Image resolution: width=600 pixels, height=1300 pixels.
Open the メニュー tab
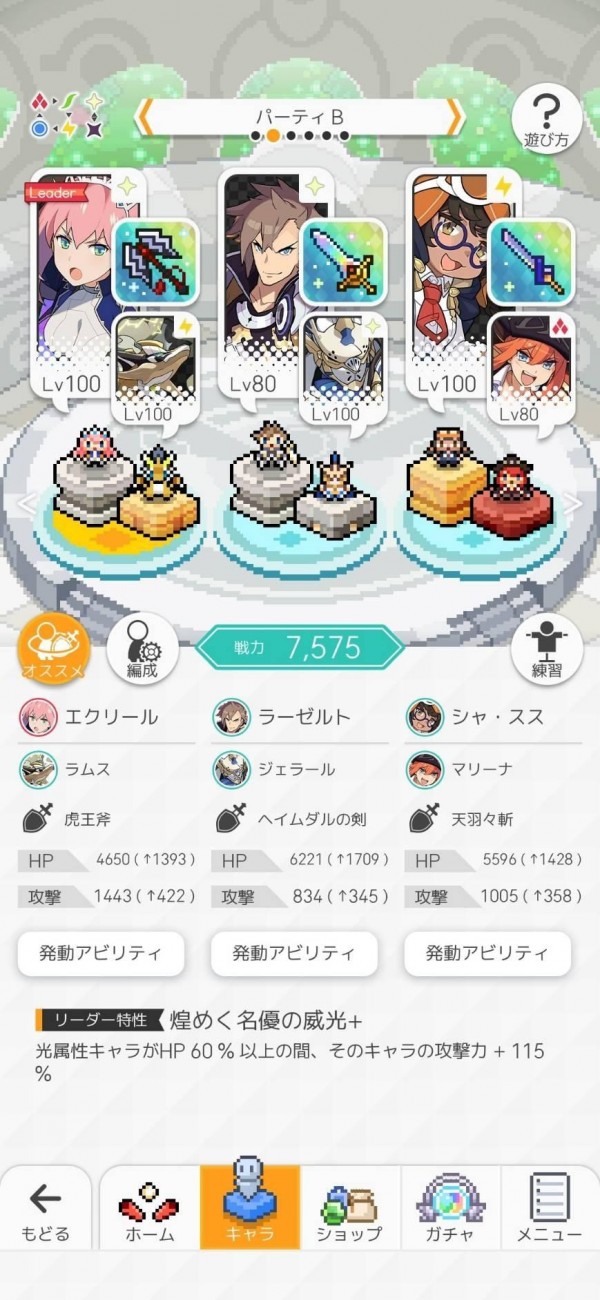pyautogui.click(x=549, y=1213)
